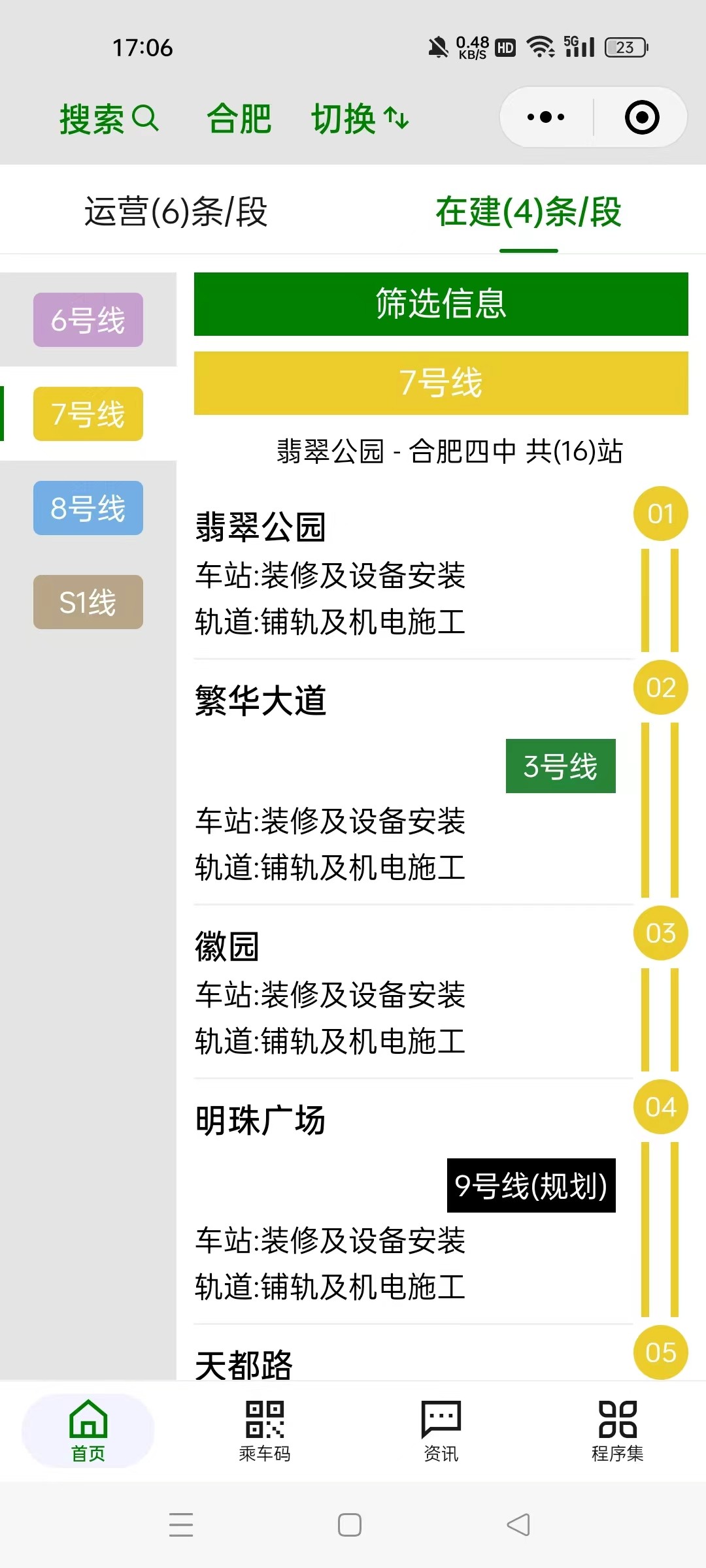Go back using the system back button

[x=518, y=1525]
